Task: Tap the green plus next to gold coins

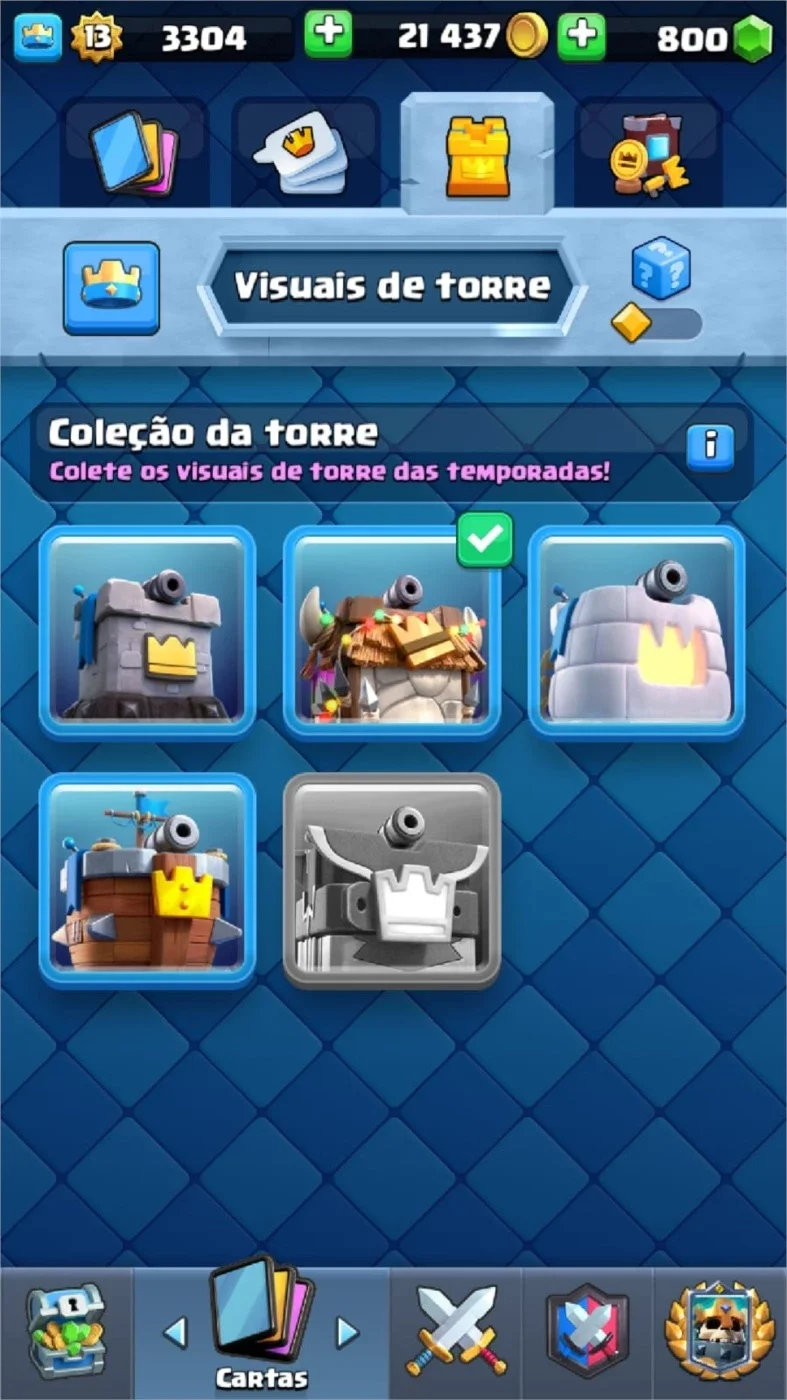Action: click(x=328, y=35)
